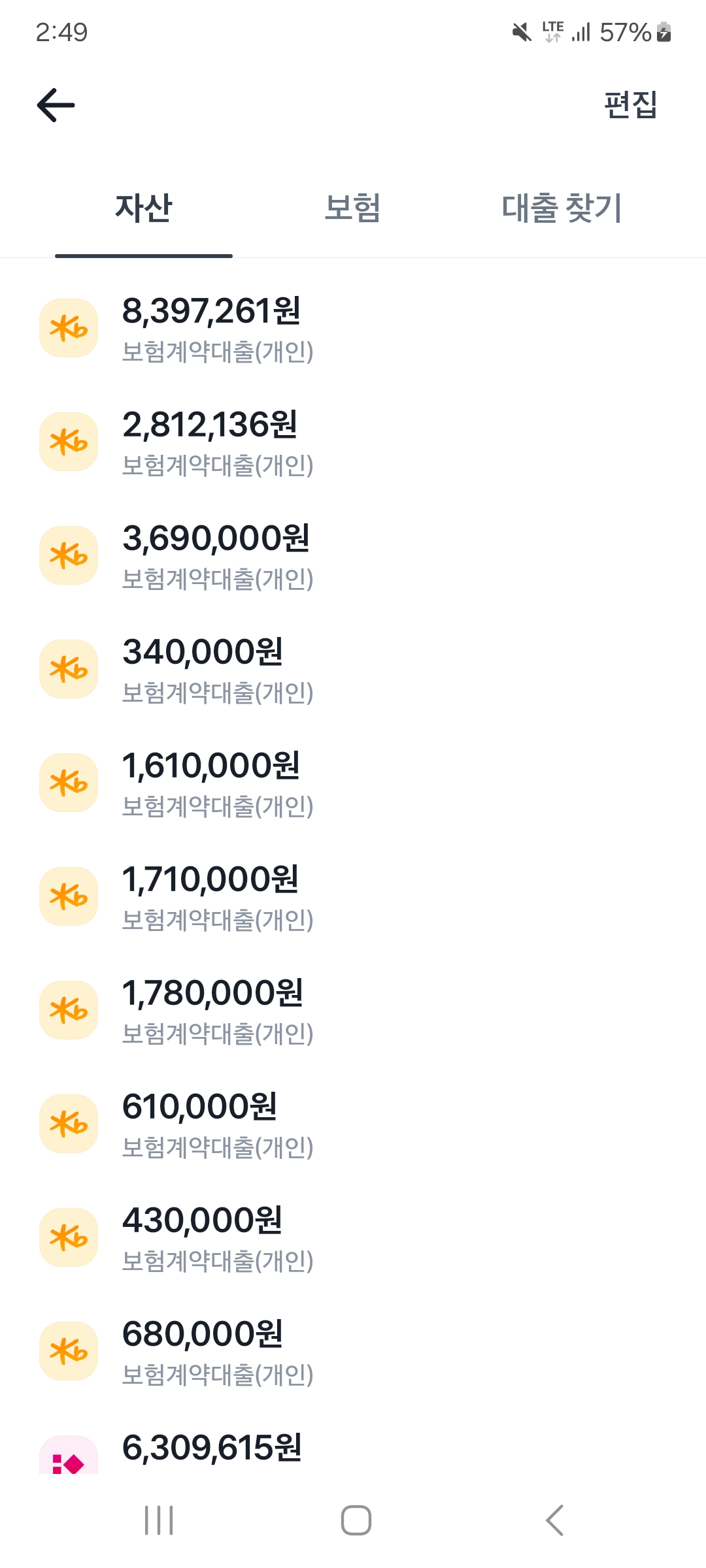
Task: Tap the system home button
Action: pos(356,1520)
